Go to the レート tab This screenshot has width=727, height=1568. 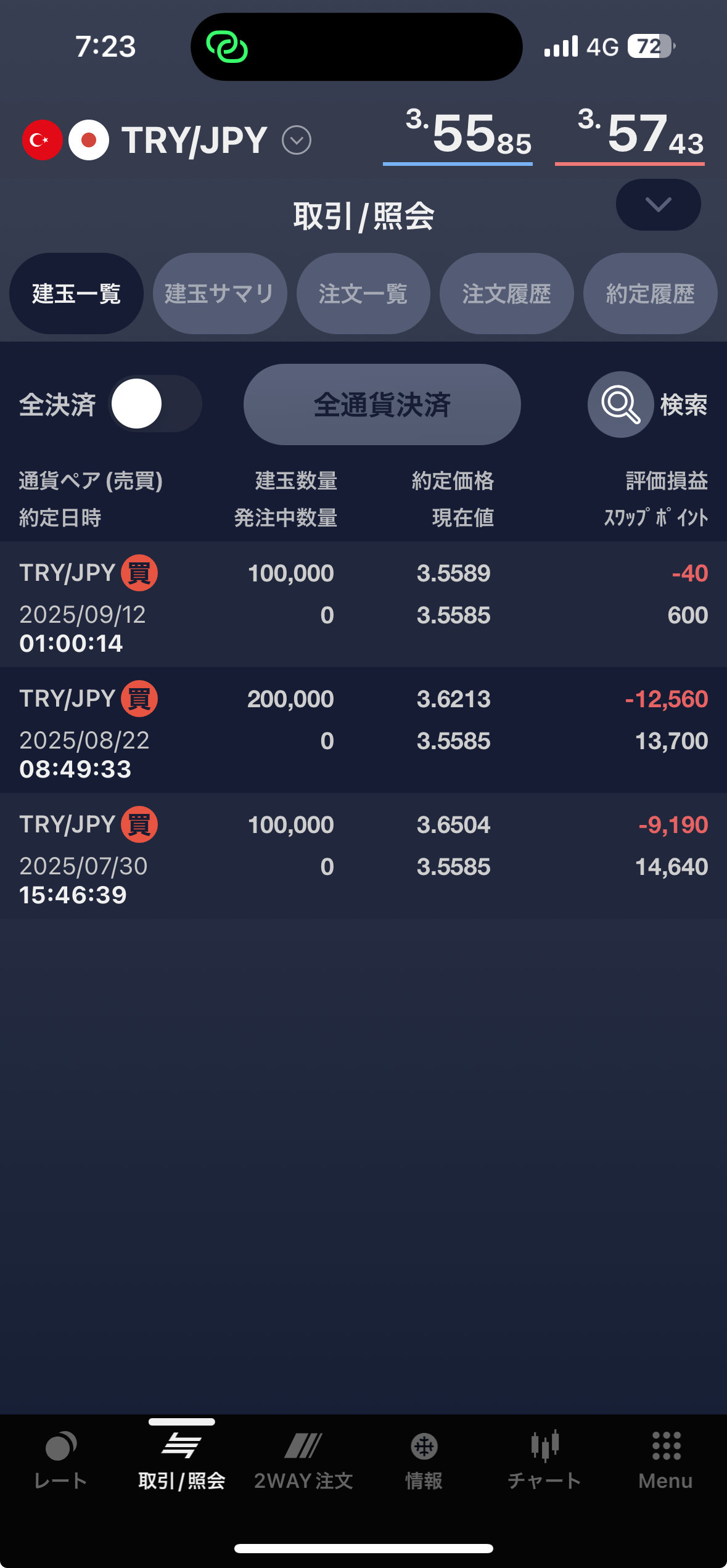point(60,1460)
